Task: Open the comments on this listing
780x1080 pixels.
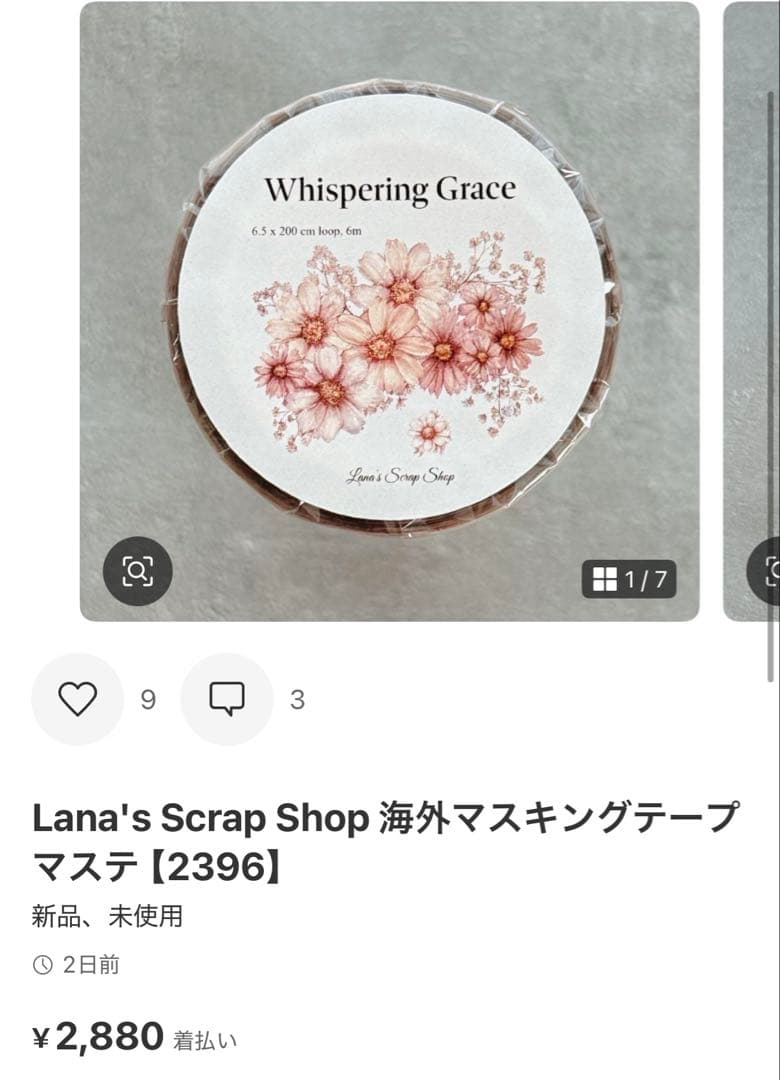Action: pyautogui.click(x=226, y=699)
